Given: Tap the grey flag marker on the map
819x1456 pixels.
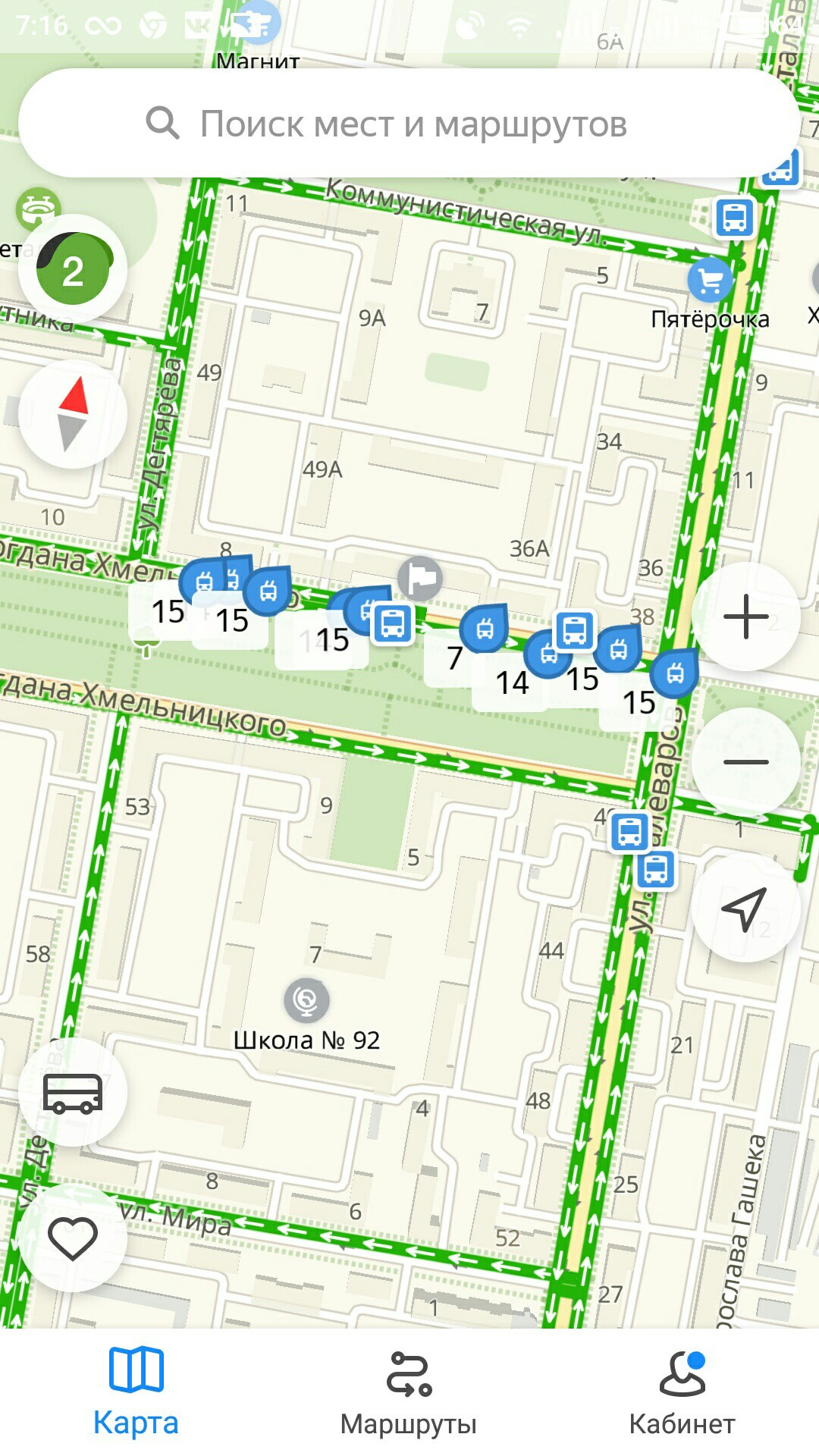Looking at the screenshot, I should [x=420, y=579].
